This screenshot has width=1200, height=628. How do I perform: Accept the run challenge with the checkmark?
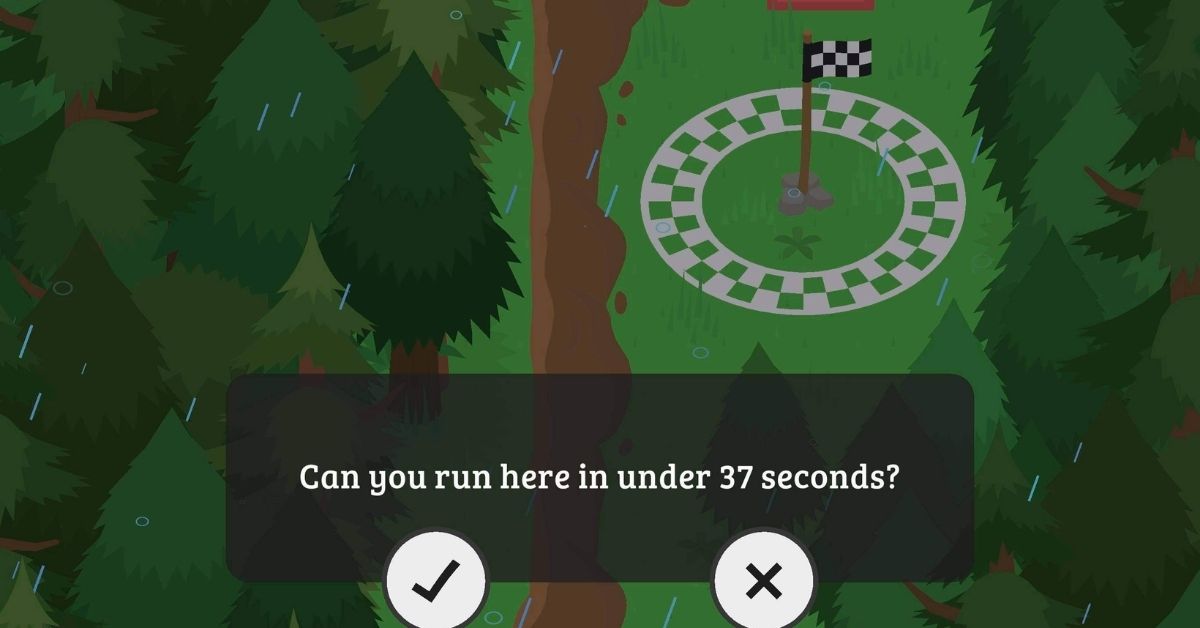(x=436, y=580)
